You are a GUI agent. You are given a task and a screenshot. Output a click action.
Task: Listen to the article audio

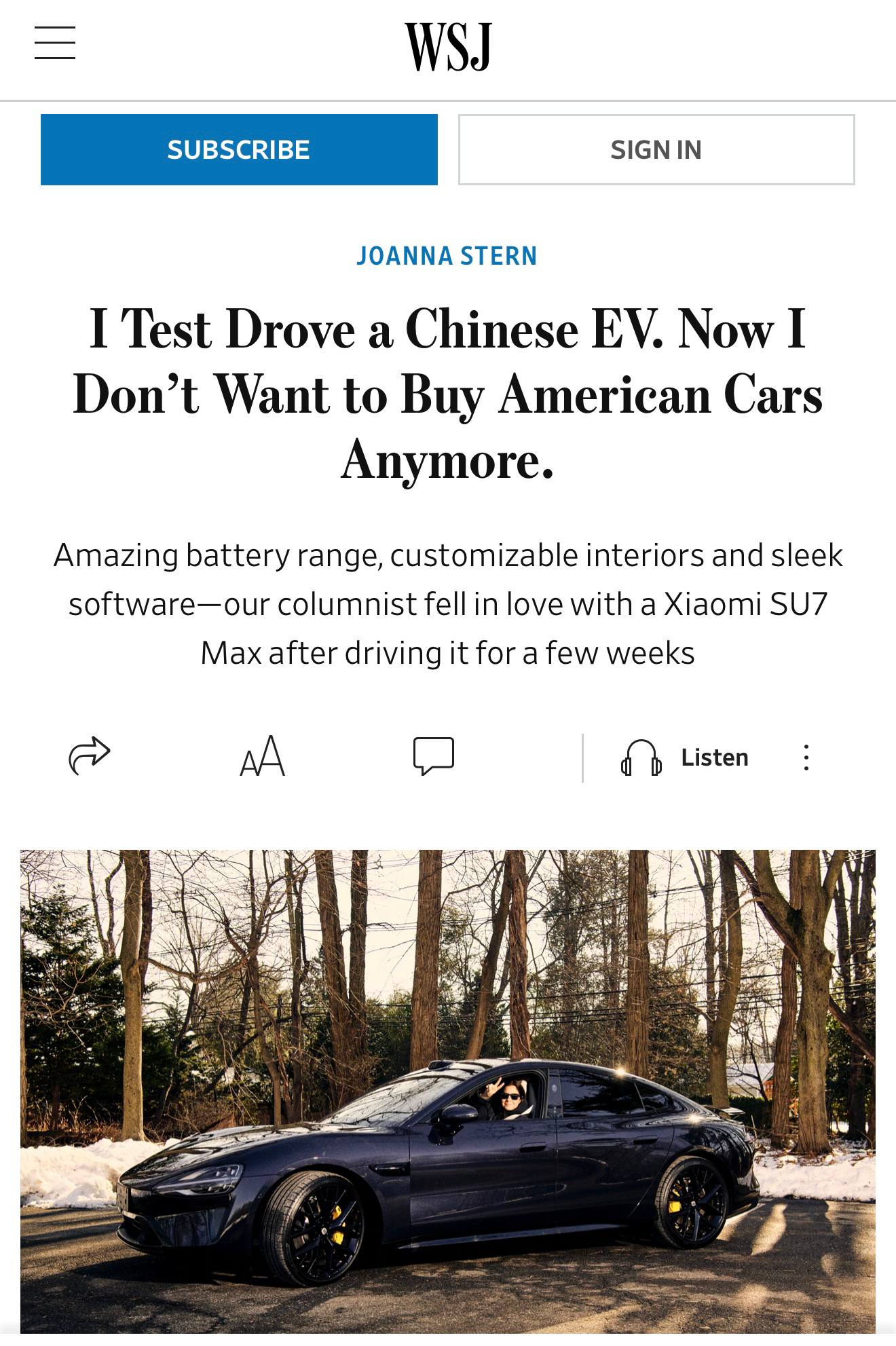686,758
